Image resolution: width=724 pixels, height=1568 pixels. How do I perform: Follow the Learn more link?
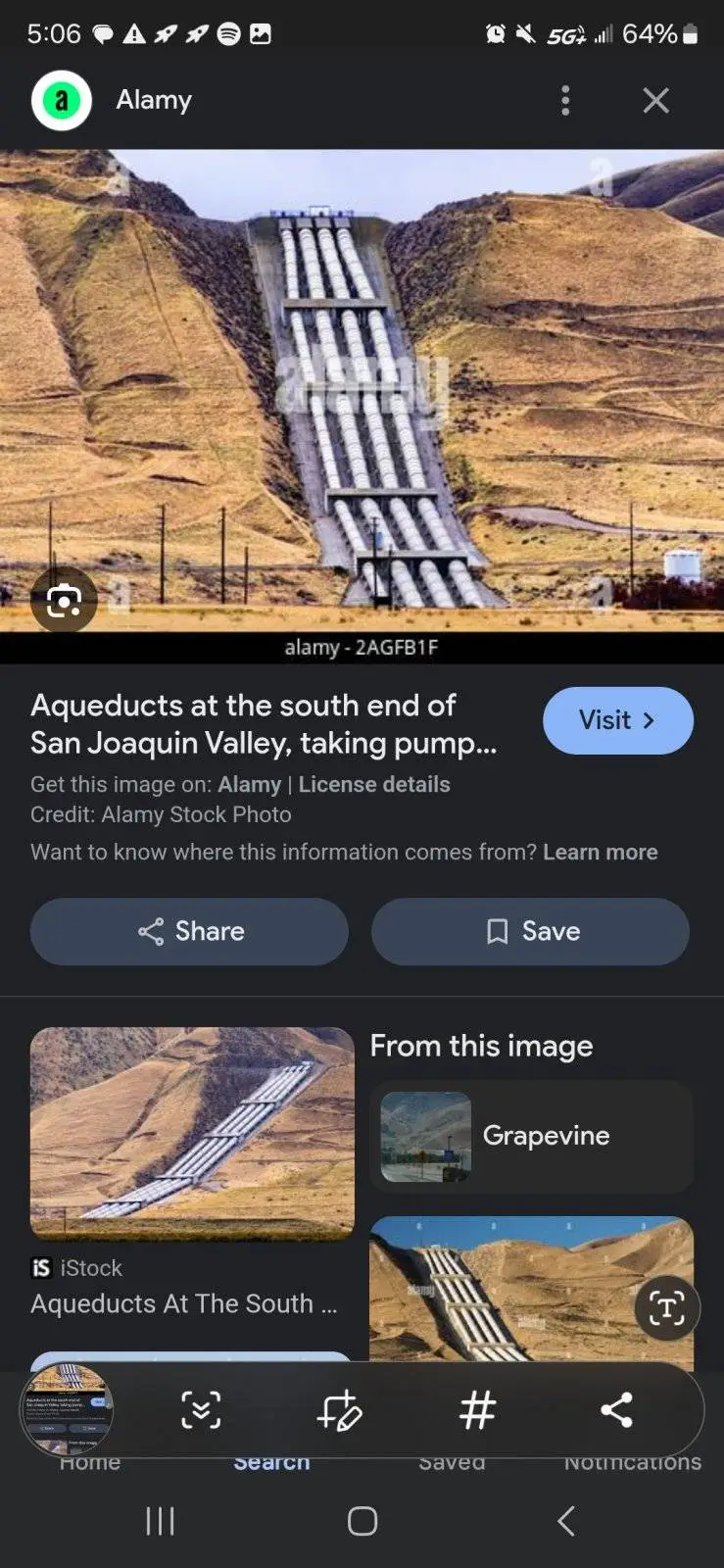click(x=600, y=852)
